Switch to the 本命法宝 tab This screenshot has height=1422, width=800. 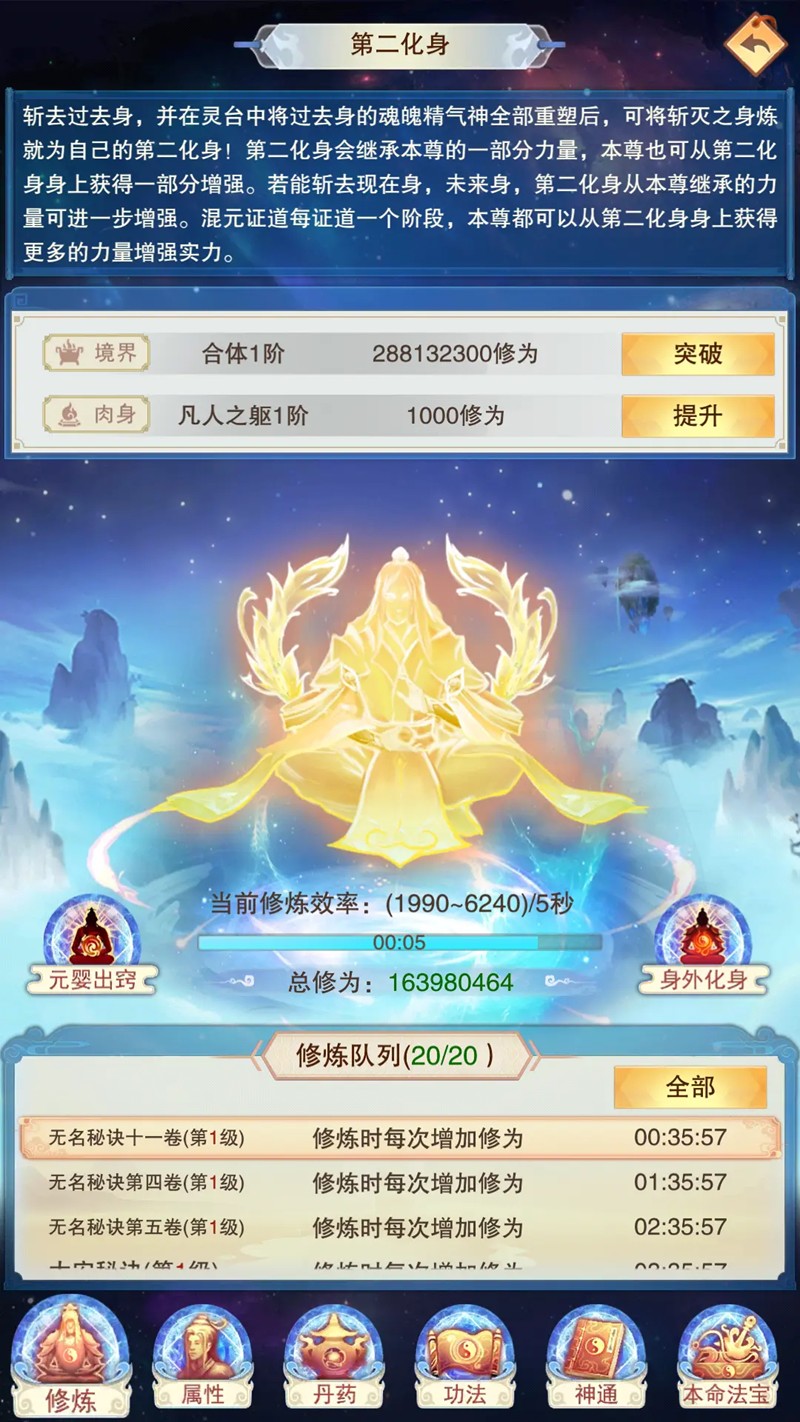(728, 1358)
